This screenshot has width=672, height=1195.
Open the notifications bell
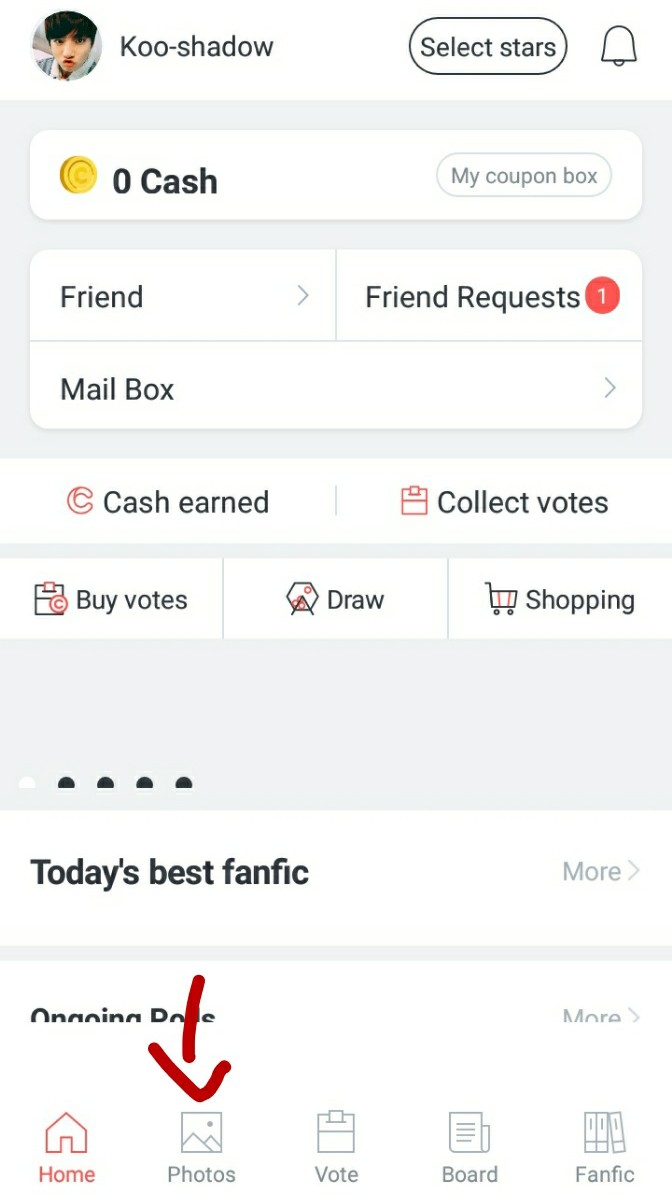click(618, 47)
